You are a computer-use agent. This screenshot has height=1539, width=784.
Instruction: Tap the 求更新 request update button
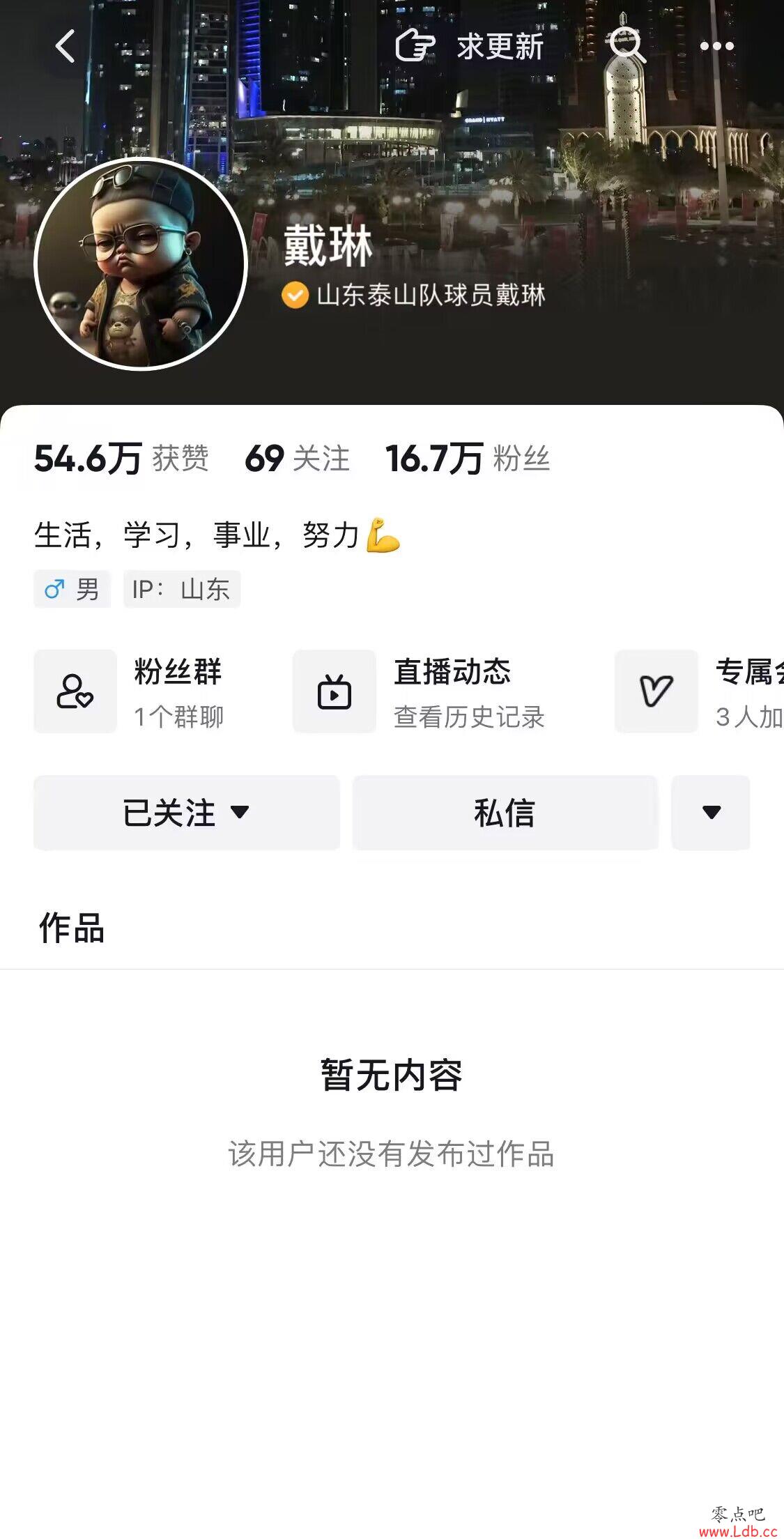(x=470, y=47)
